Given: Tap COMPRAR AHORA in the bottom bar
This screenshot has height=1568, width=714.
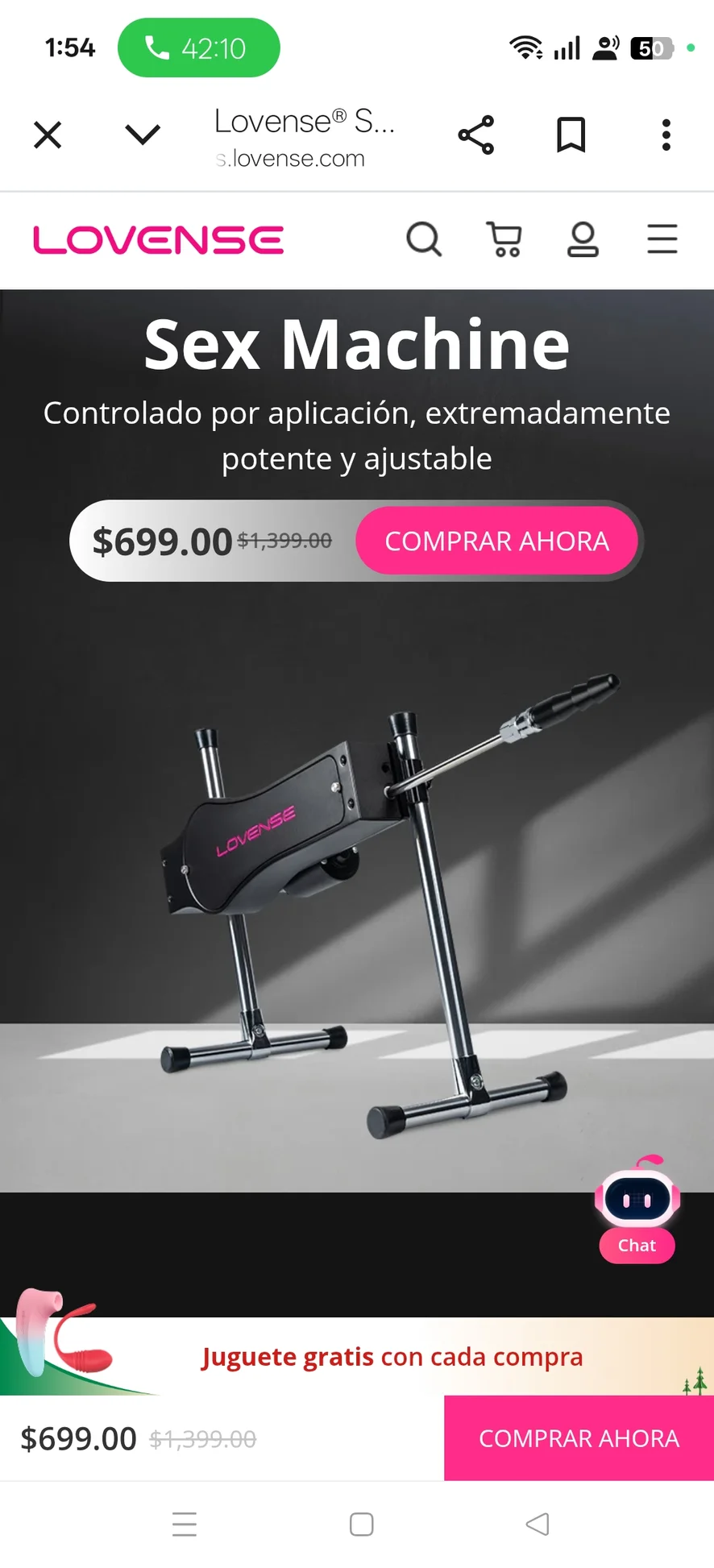Looking at the screenshot, I should pos(579,1438).
